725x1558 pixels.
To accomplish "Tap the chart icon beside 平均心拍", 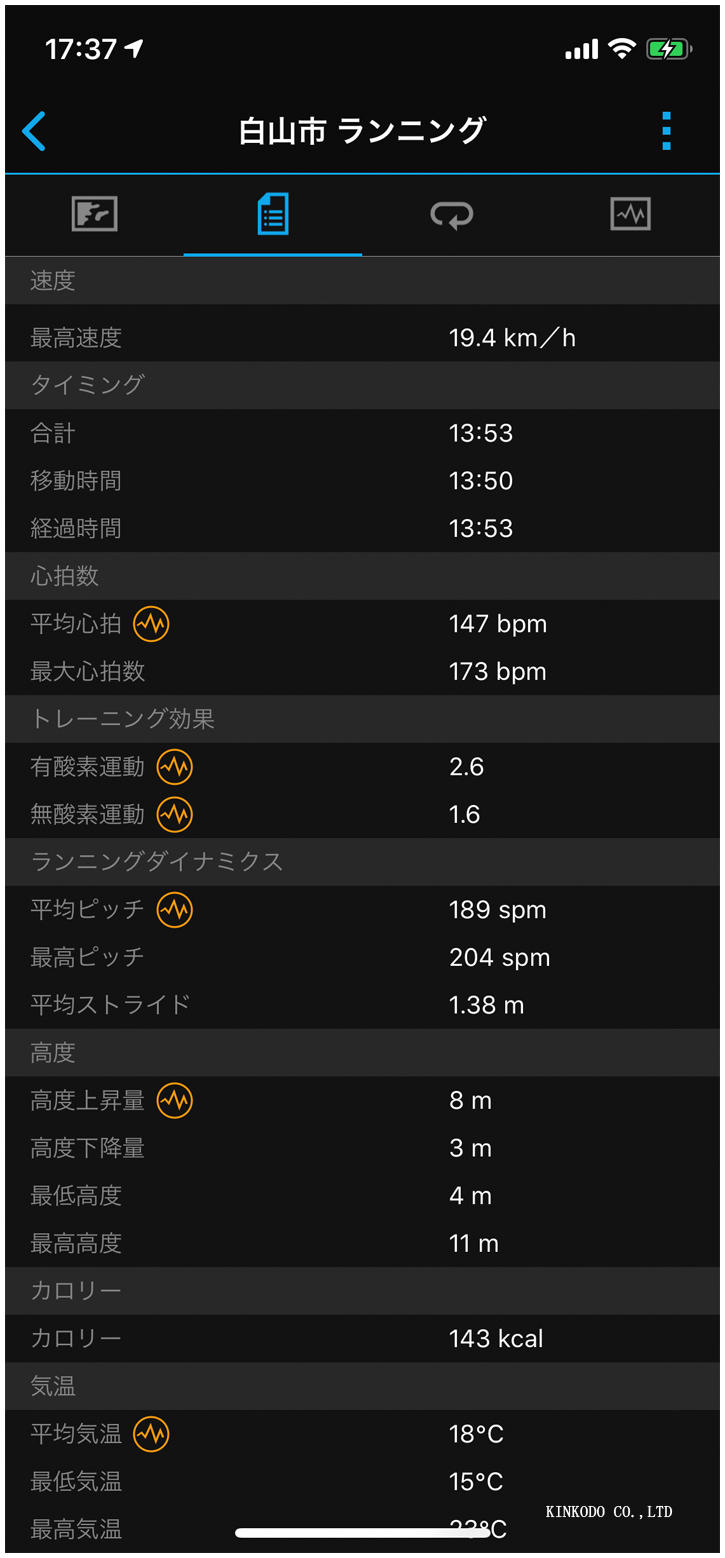I will pos(151,624).
